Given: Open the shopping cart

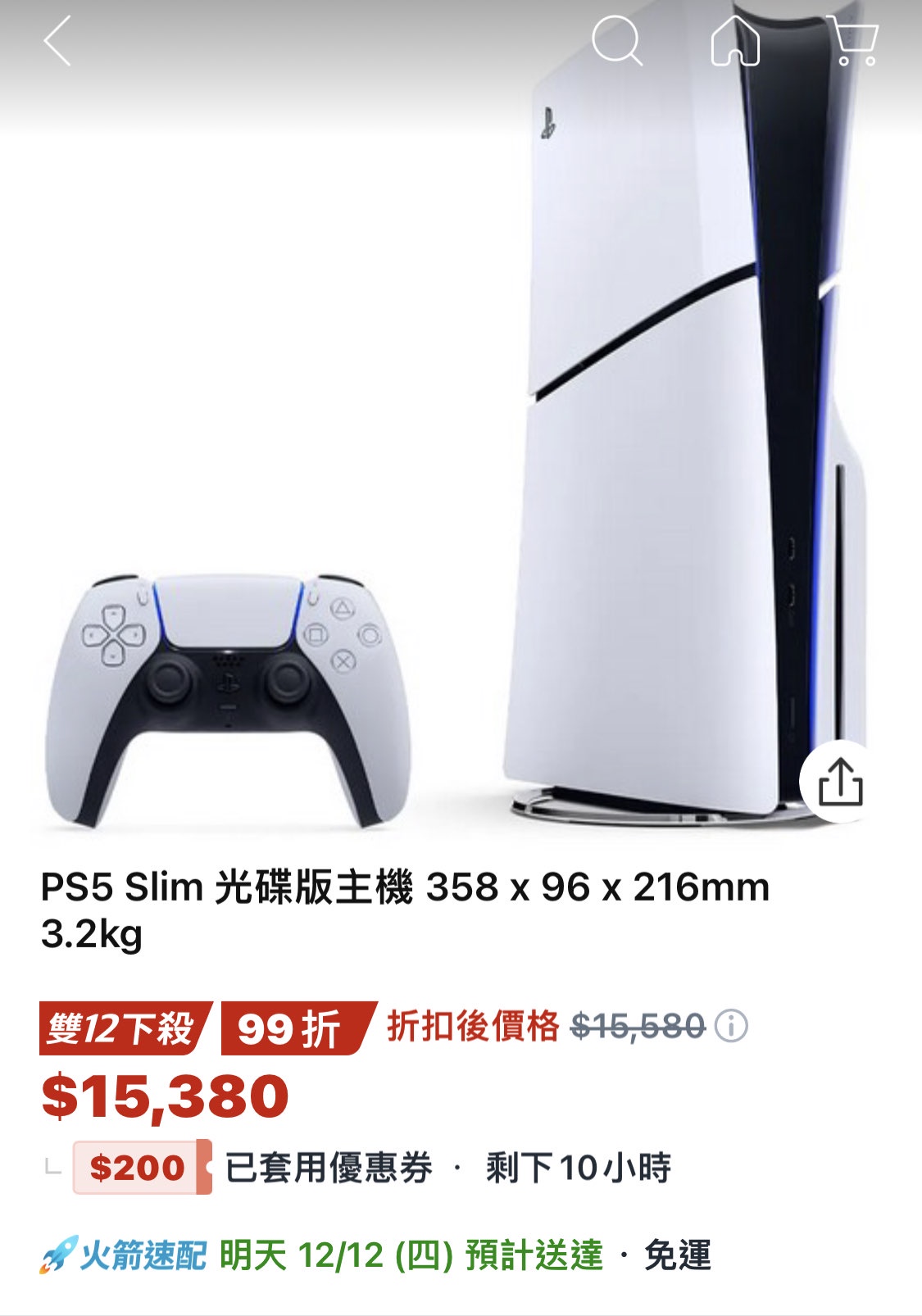Looking at the screenshot, I should [x=854, y=41].
